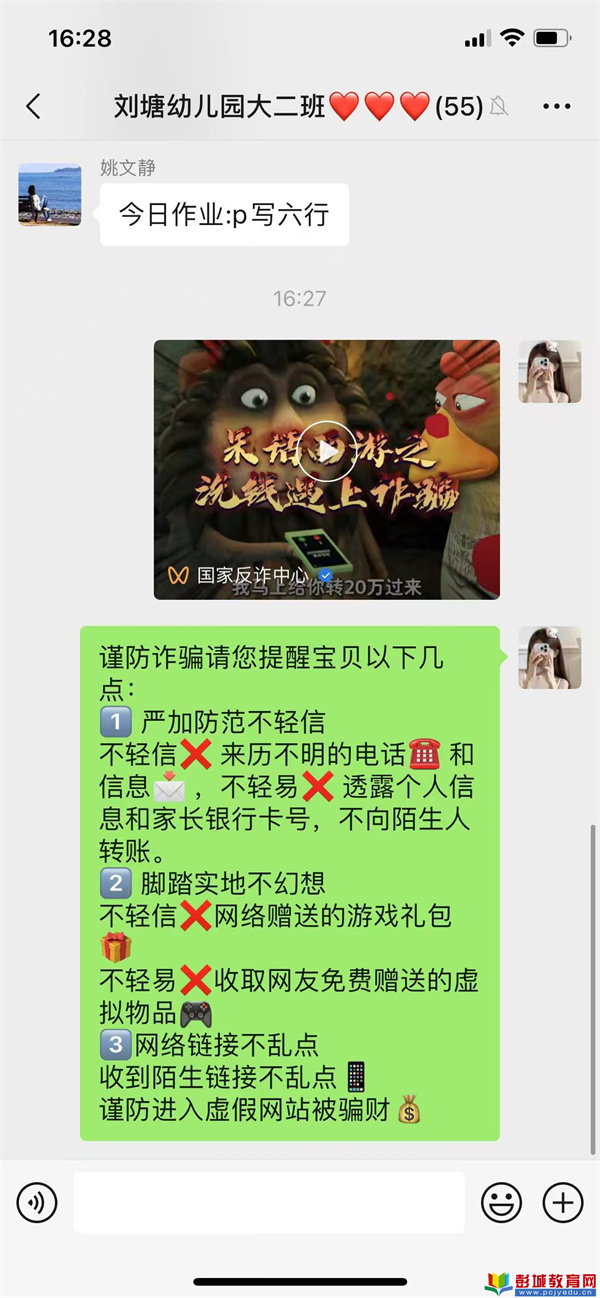Open the sender avatar beside the video message
The image size is (600, 1298).
tap(549, 372)
